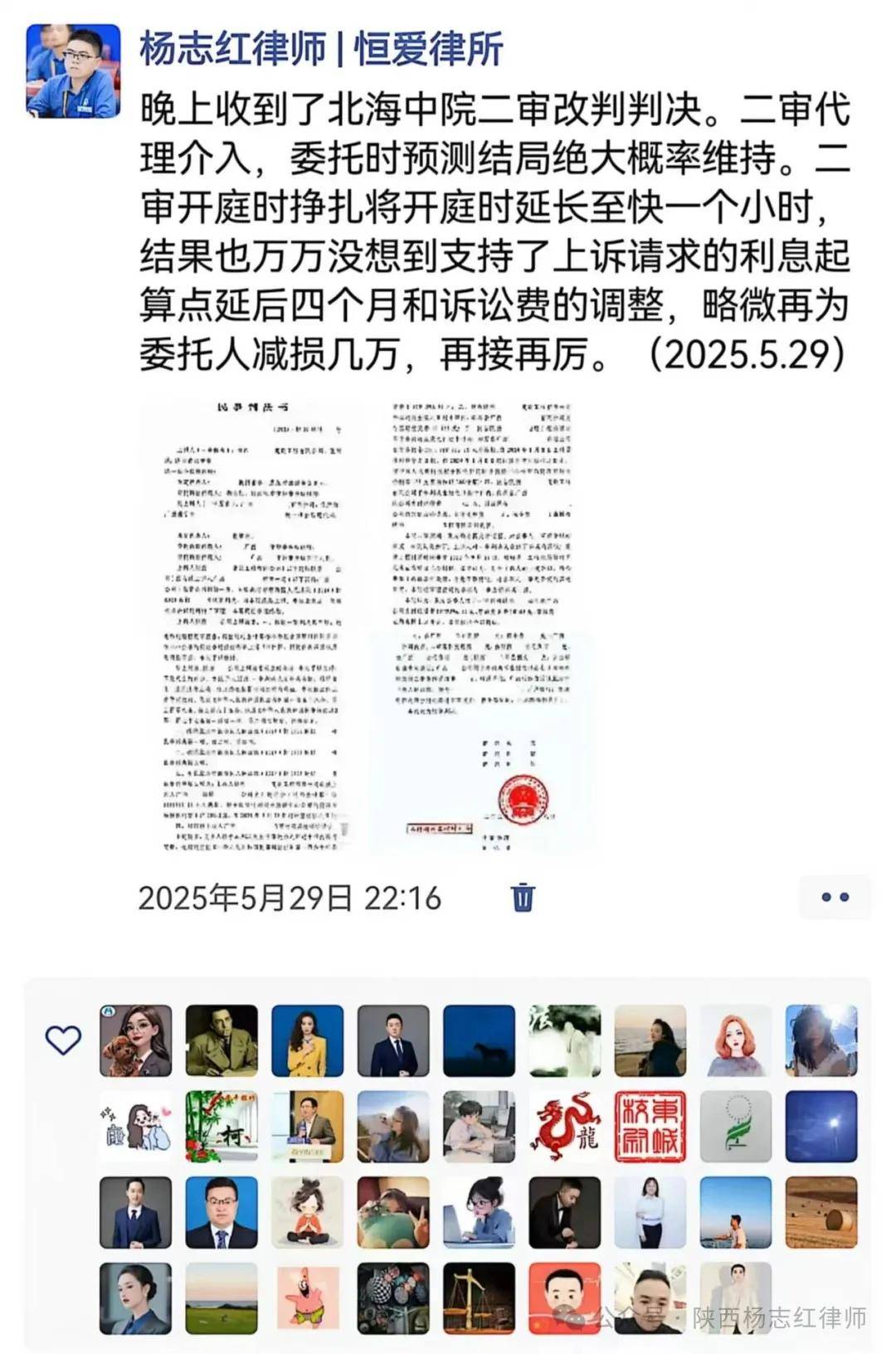Open the scales of justice avatar profile
Viewport: 896px width, 1354px height.
coord(479,1298)
